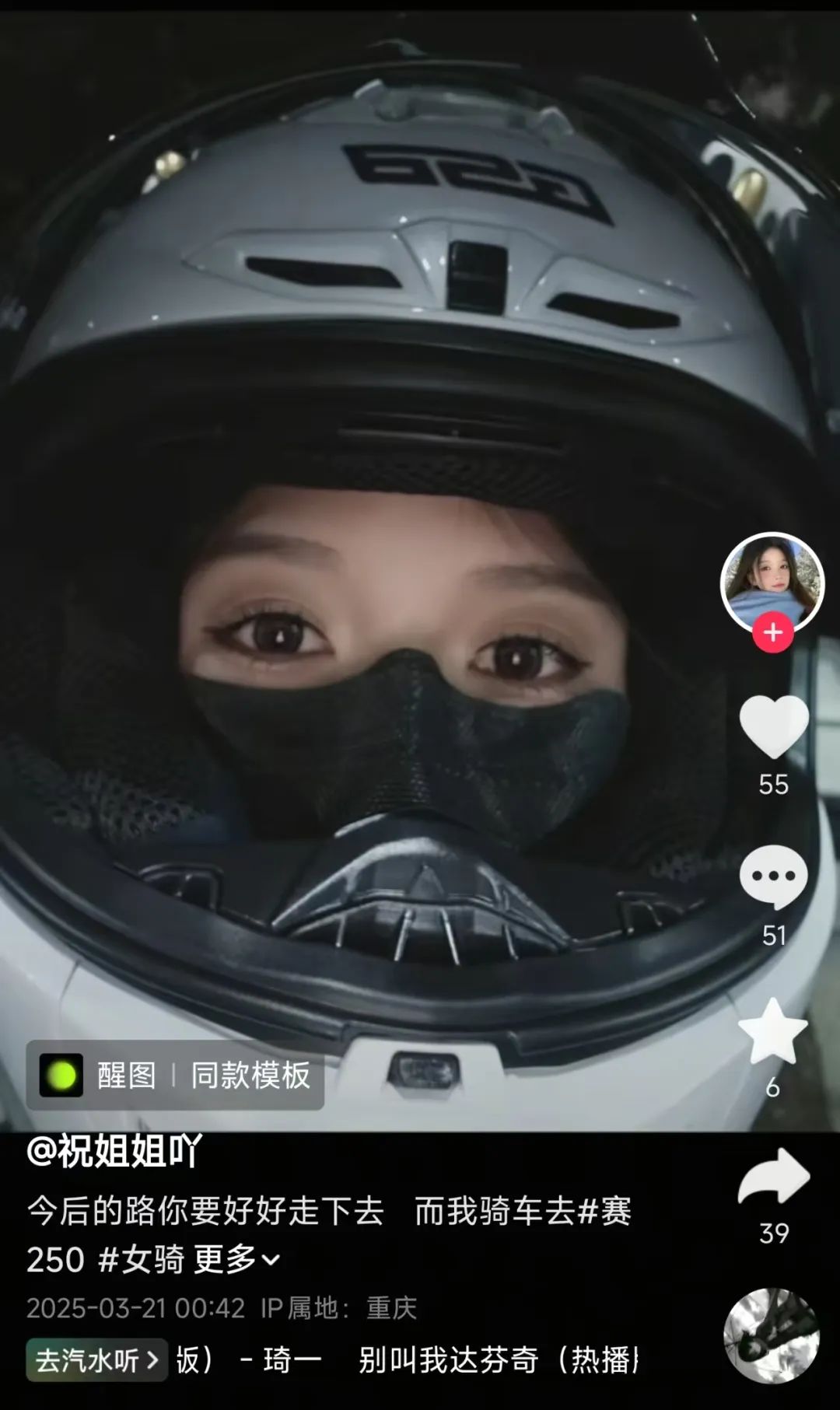Share this video

[x=774, y=1177]
